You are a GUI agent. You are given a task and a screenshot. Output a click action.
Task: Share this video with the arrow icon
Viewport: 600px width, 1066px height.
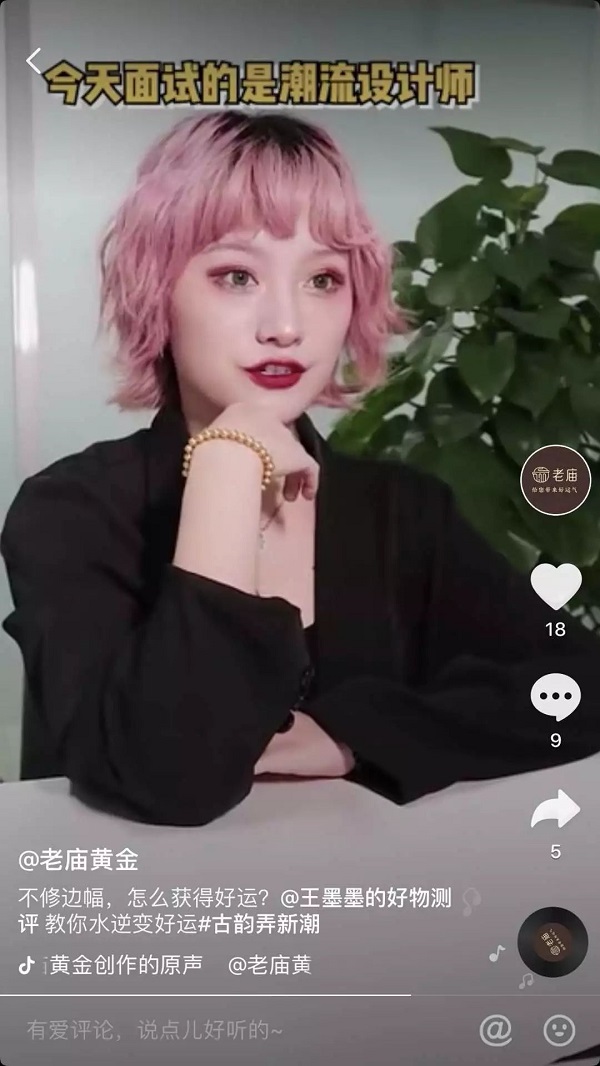[x=555, y=809]
